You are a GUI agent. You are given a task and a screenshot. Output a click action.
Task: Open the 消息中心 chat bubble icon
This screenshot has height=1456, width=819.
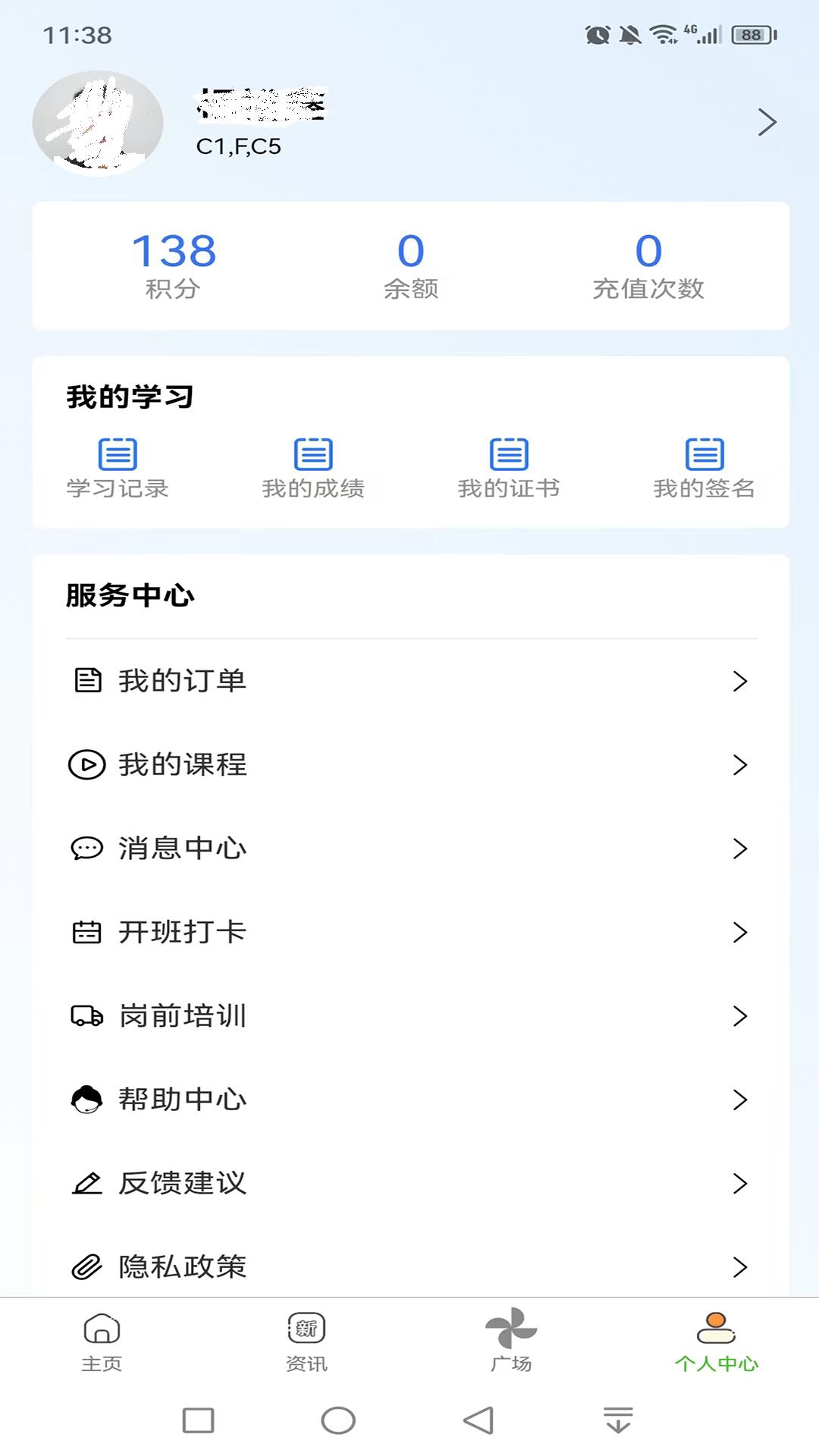click(86, 849)
